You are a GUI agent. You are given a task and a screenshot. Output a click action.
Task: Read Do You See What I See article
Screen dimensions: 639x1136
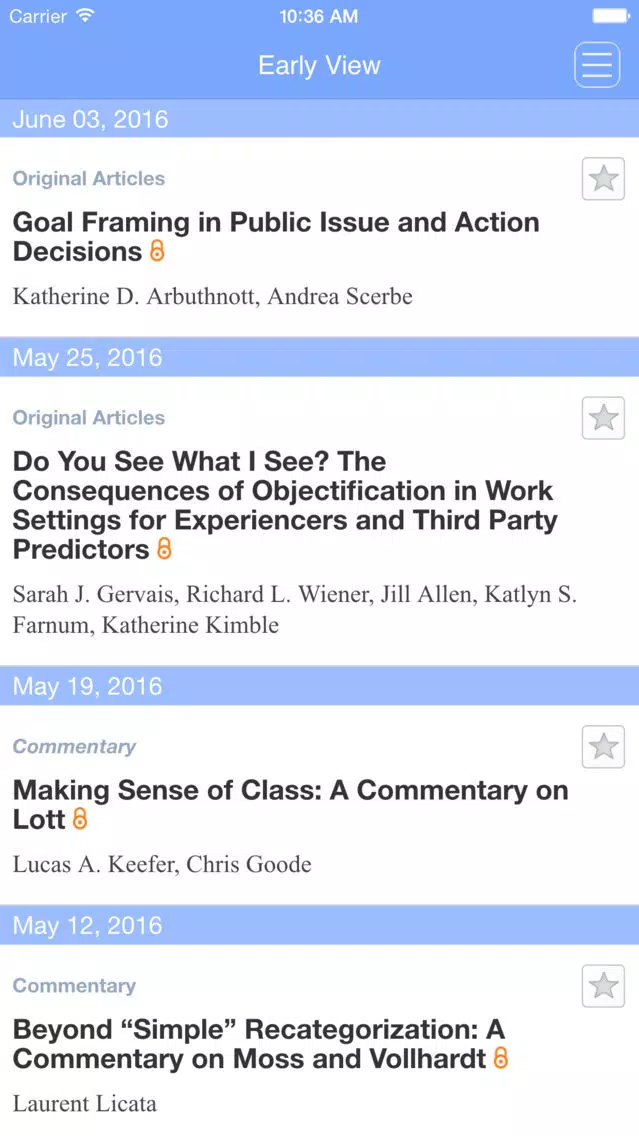(x=284, y=505)
